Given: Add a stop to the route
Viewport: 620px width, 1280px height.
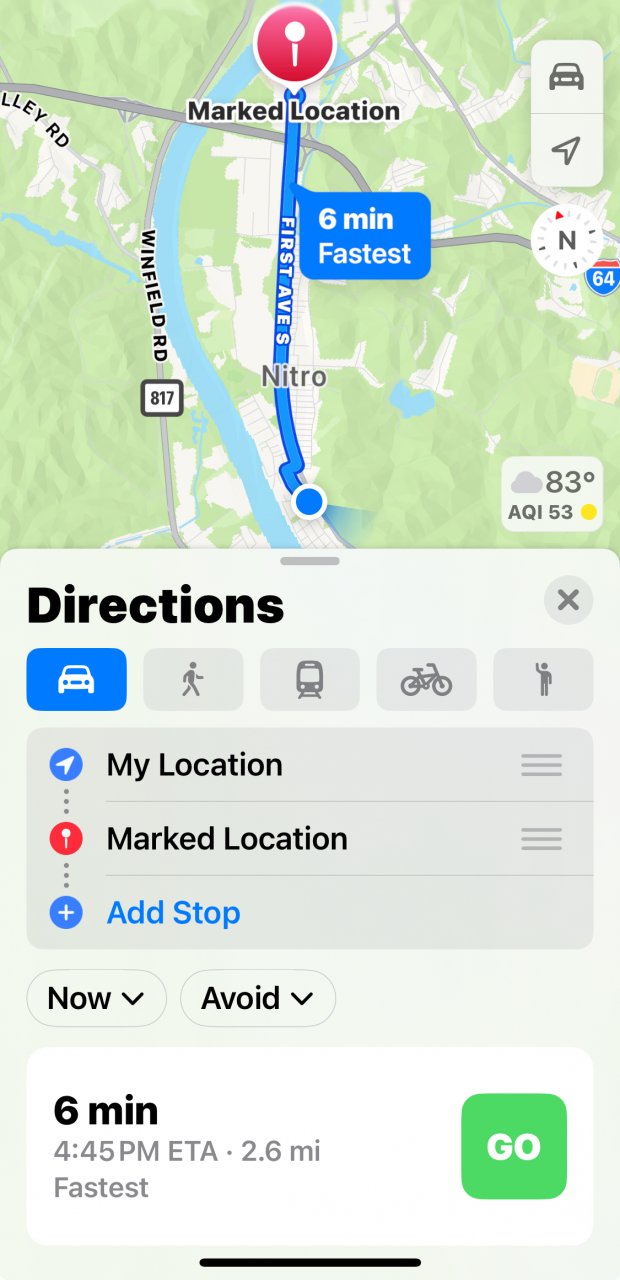Looking at the screenshot, I should [174, 913].
